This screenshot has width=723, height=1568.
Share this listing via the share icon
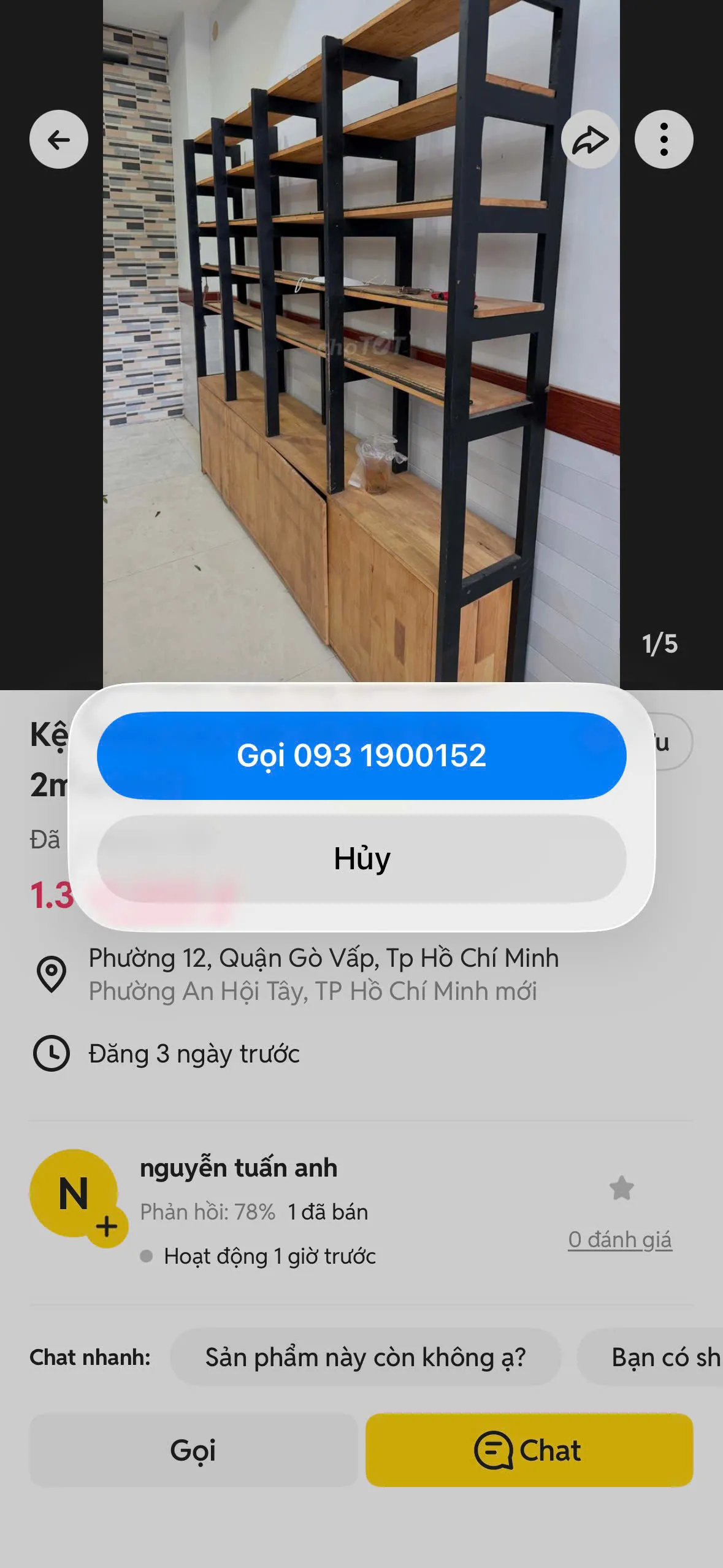click(589, 139)
